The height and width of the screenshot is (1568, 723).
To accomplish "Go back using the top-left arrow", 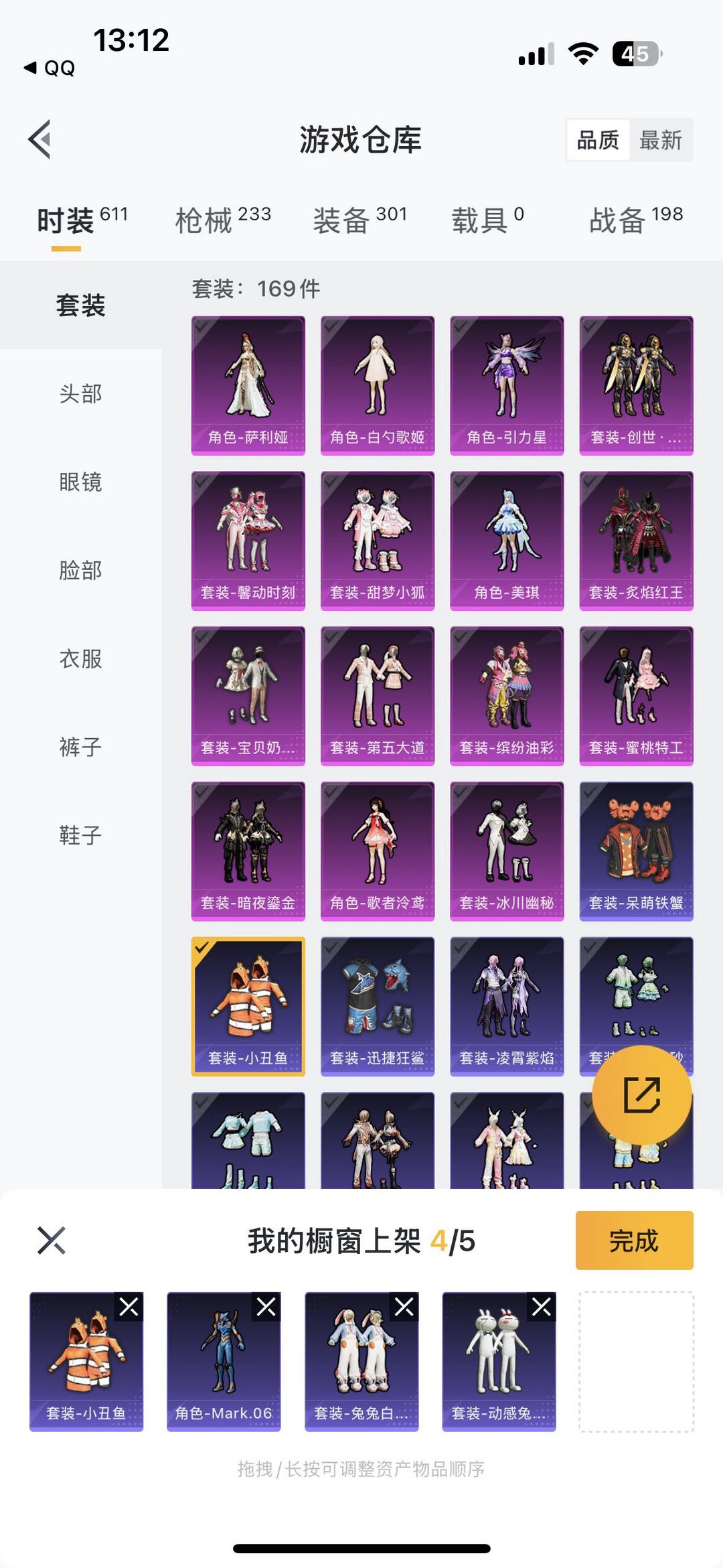I will (40, 139).
